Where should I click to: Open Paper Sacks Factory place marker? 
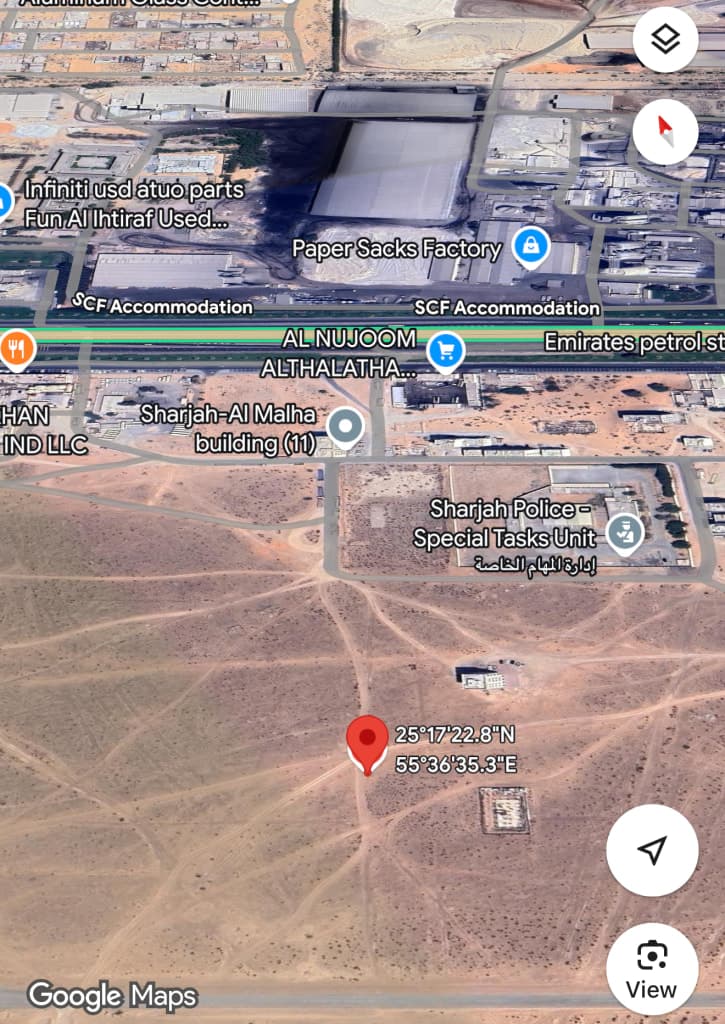(x=531, y=246)
